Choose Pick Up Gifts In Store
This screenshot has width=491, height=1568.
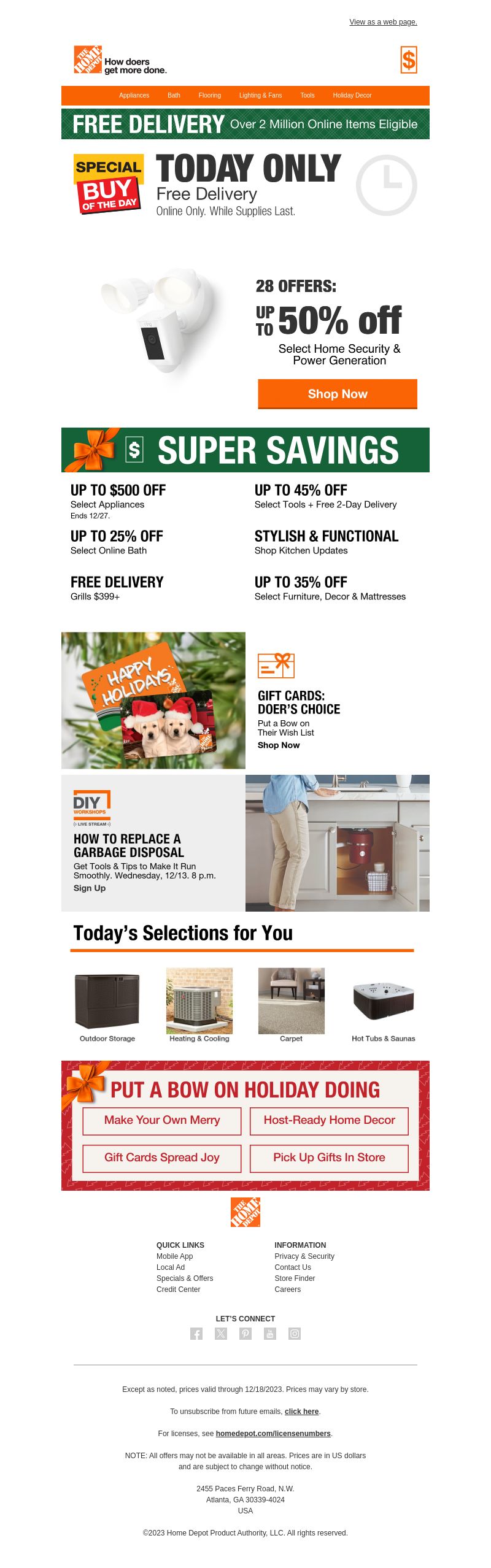pos(329,1158)
